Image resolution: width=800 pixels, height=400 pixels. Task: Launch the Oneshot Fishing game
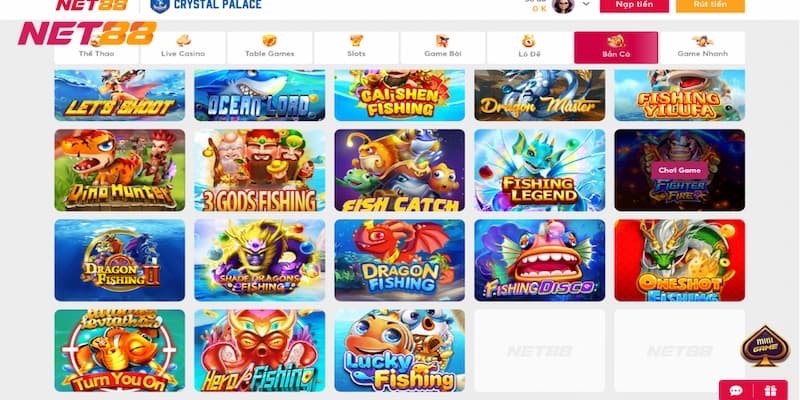tap(679, 260)
